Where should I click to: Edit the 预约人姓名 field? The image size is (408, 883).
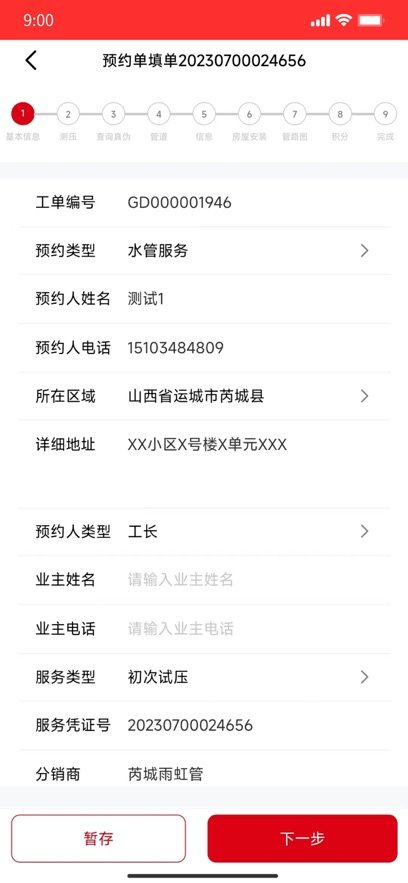(x=258, y=299)
